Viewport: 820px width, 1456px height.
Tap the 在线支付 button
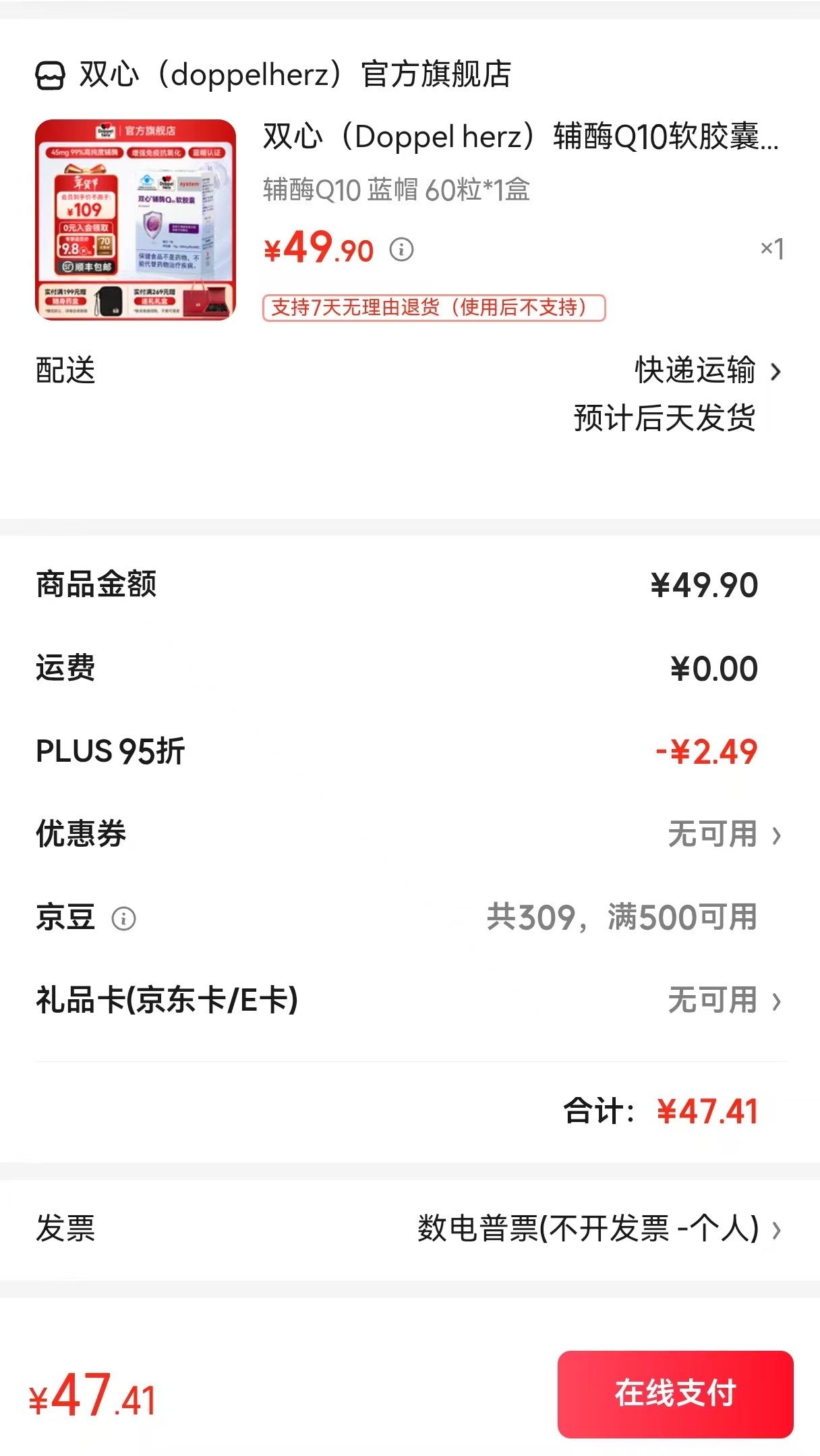(x=675, y=1393)
